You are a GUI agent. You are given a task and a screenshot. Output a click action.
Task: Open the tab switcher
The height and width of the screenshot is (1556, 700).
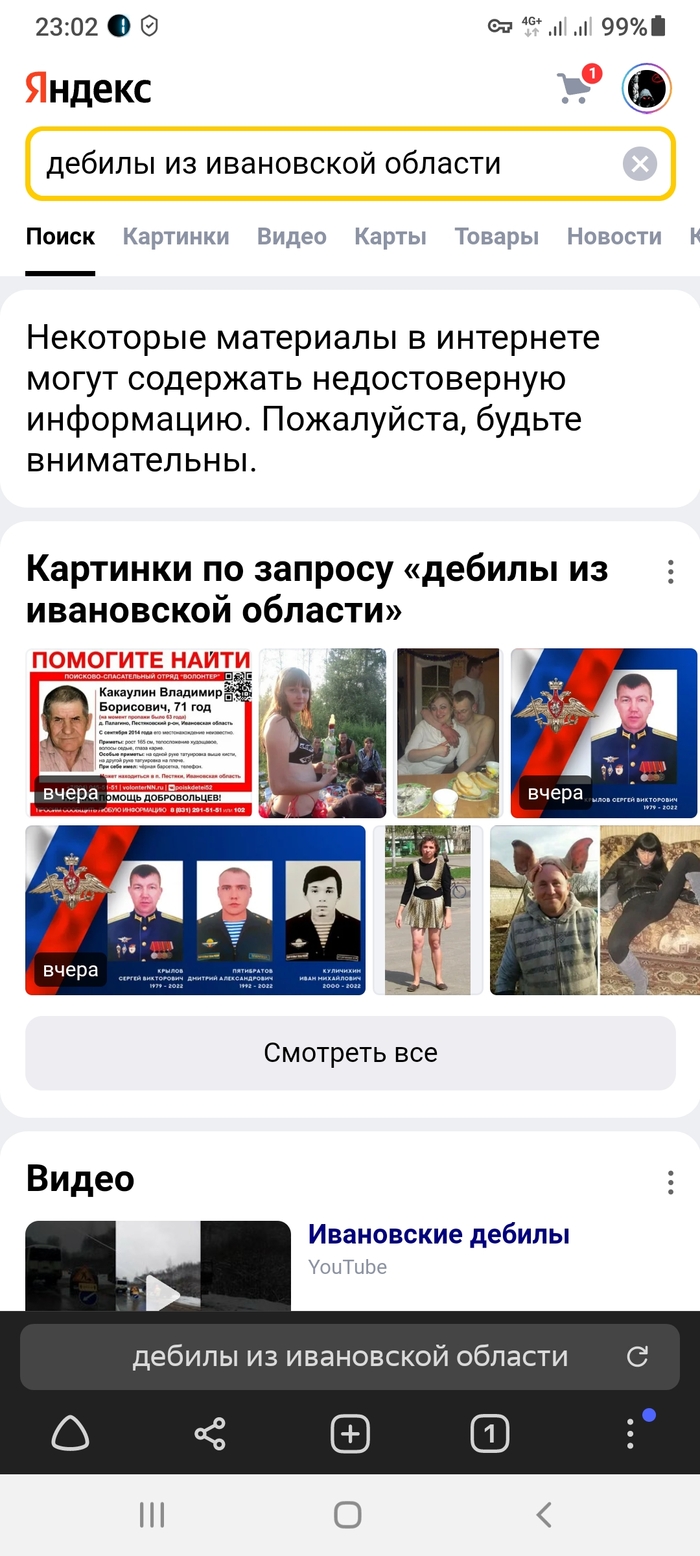(x=489, y=1434)
